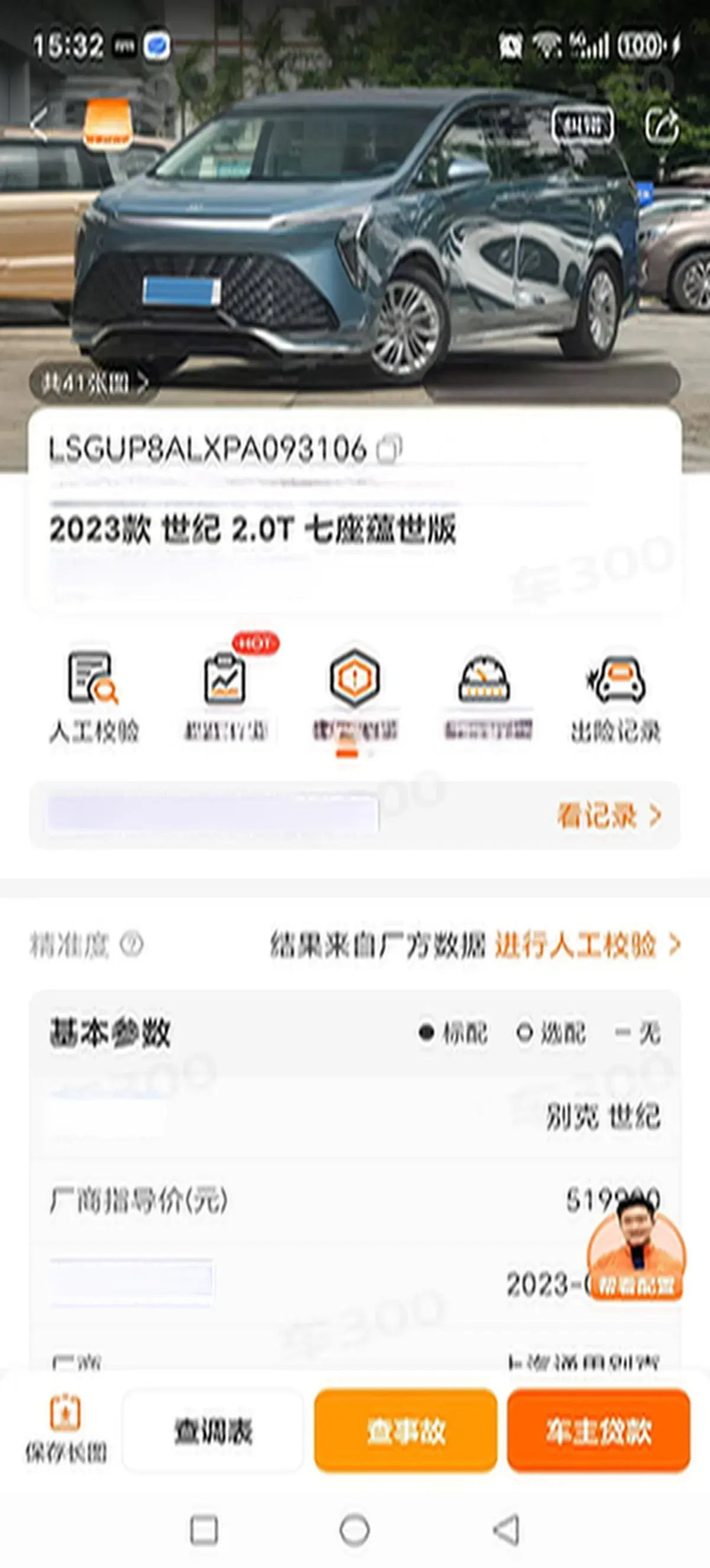This screenshot has width=710, height=1568.
Task: Open the 帮看配置 floating assistant
Action: coord(635,1260)
